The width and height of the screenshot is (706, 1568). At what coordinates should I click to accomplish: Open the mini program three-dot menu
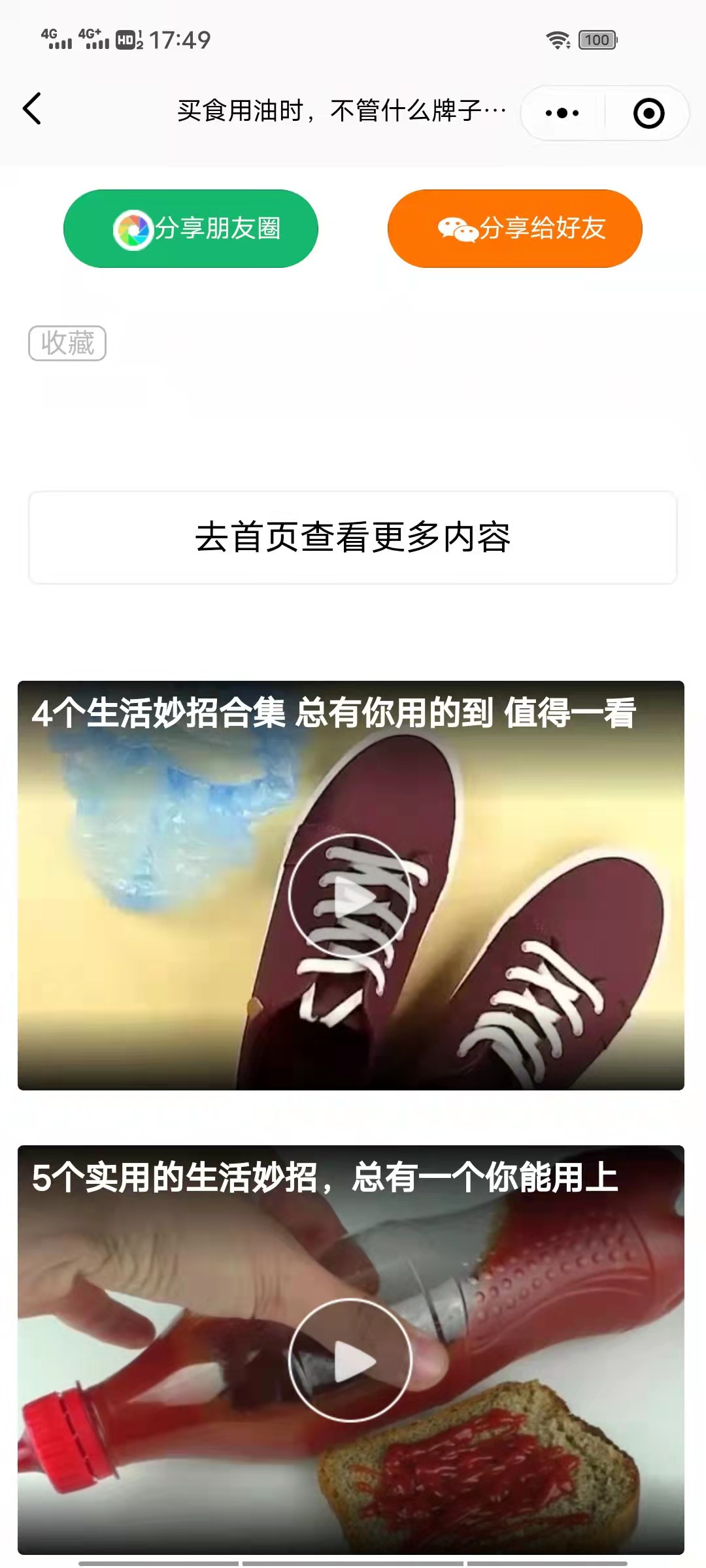click(x=562, y=113)
